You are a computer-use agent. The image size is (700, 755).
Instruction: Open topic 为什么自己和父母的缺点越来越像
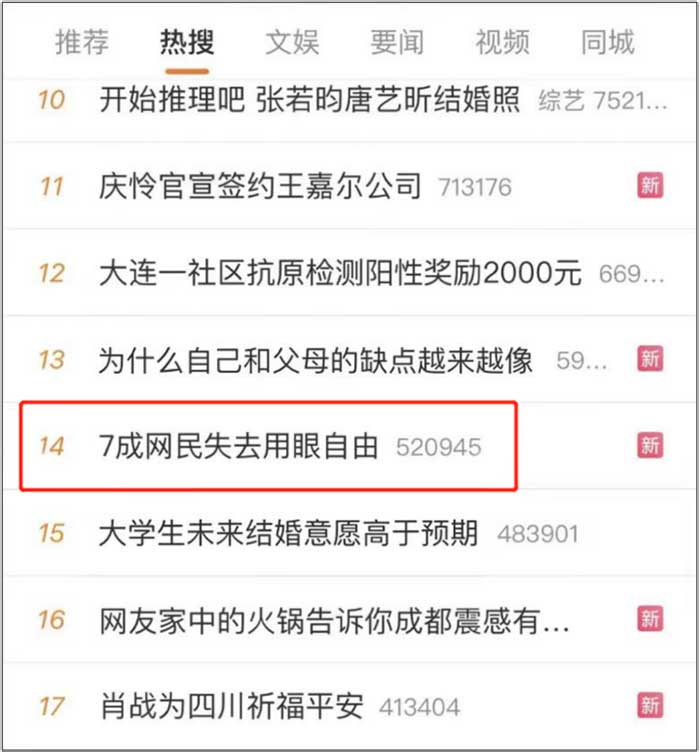tap(316, 360)
